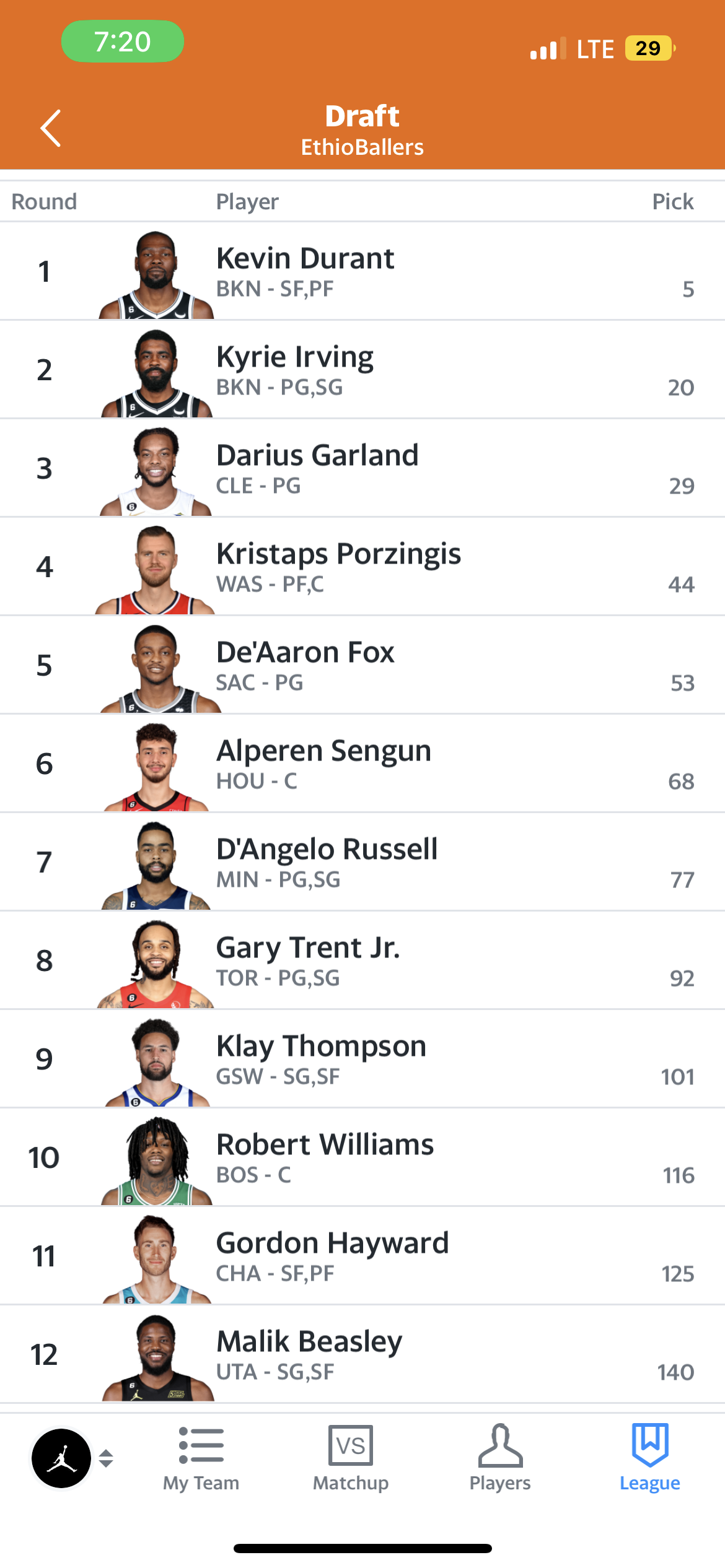This screenshot has height=1568, width=725.
Task: Switch to the My Team tab
Action: [201, 1458]
